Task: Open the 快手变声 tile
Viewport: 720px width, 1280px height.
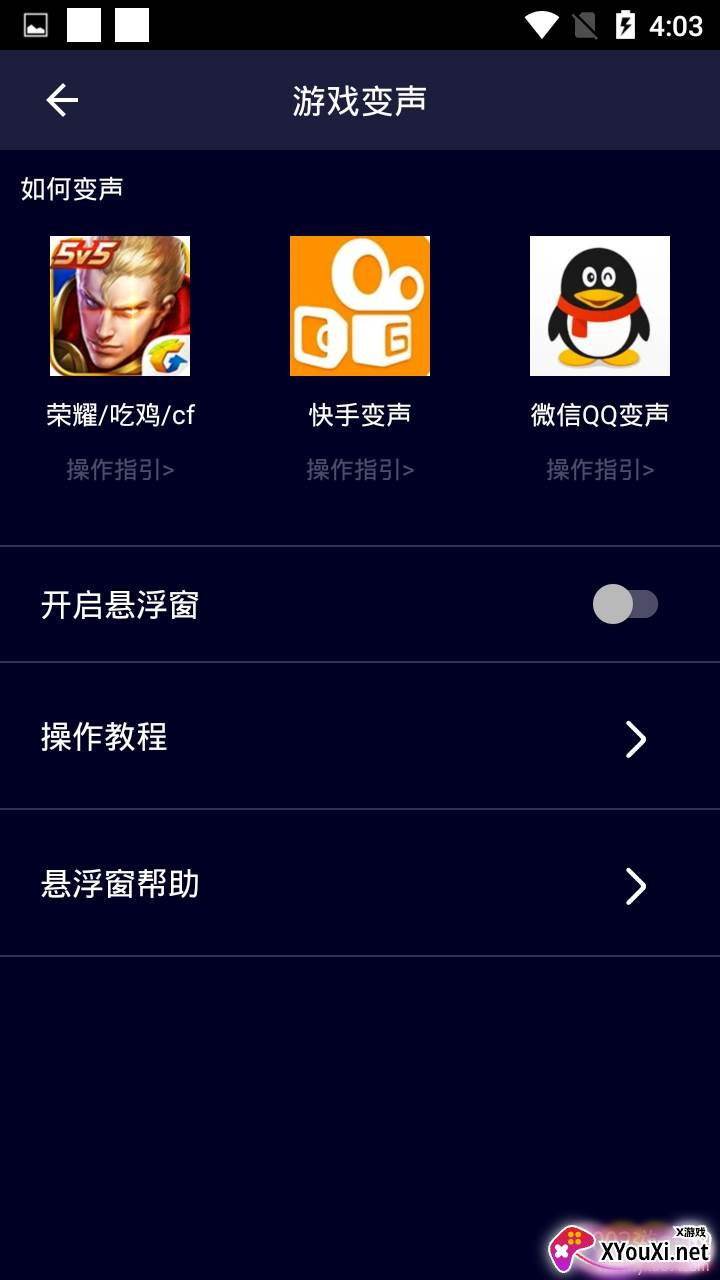Action: [x=360, y=306]
